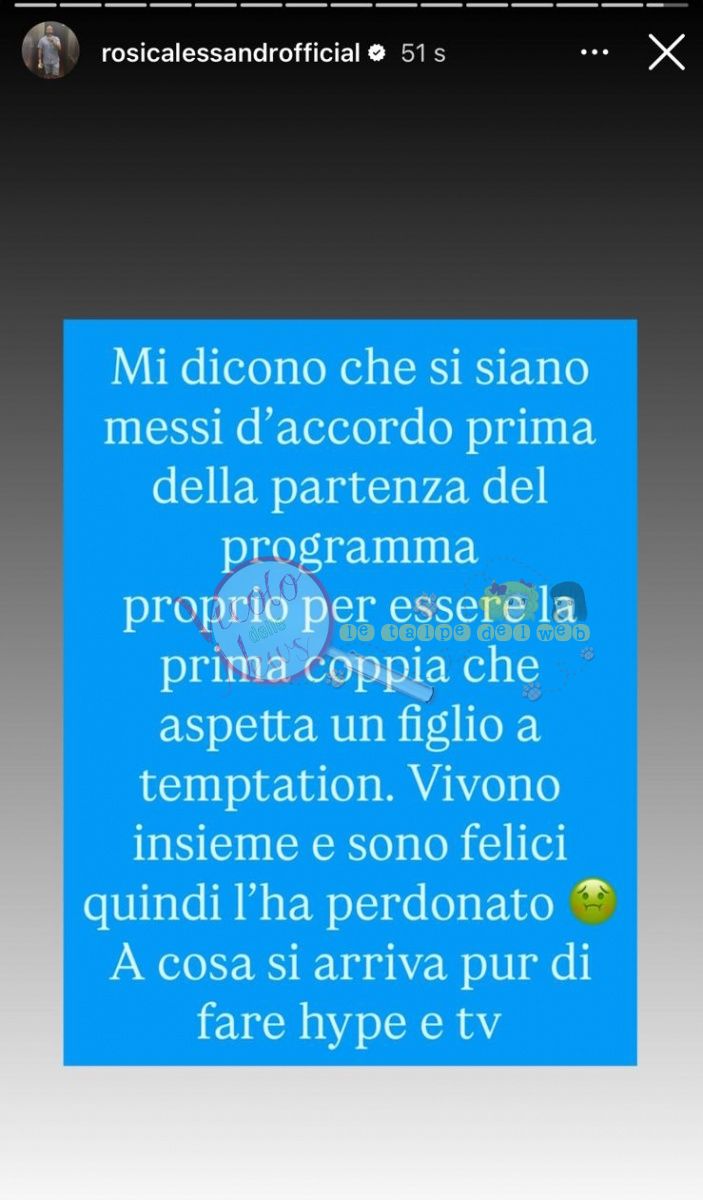Close the story viewer
703x1200 pixels.
[x=666, y=52]
